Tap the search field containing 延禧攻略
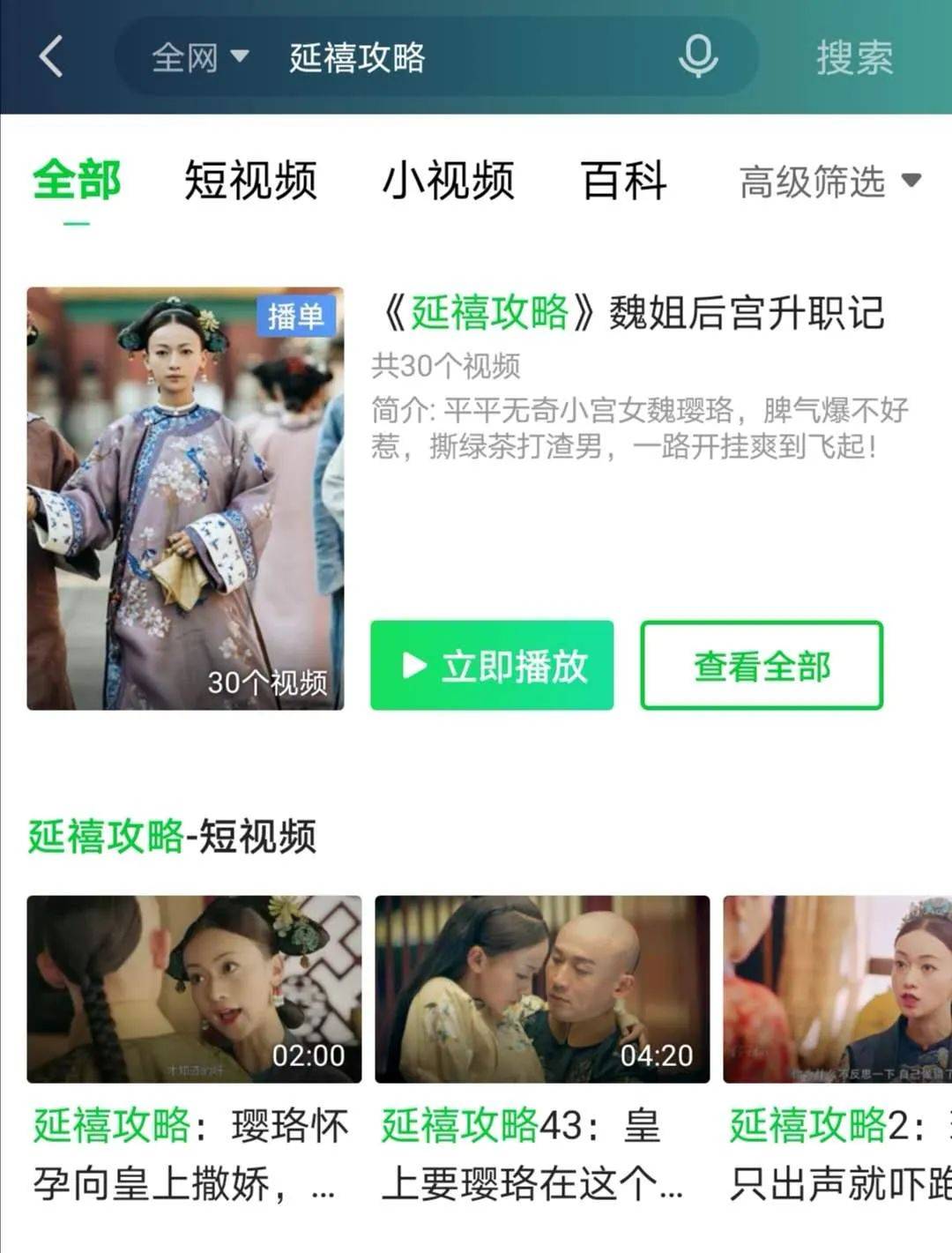This screenshot has height=1253, width=952. [x=458, y=58]
